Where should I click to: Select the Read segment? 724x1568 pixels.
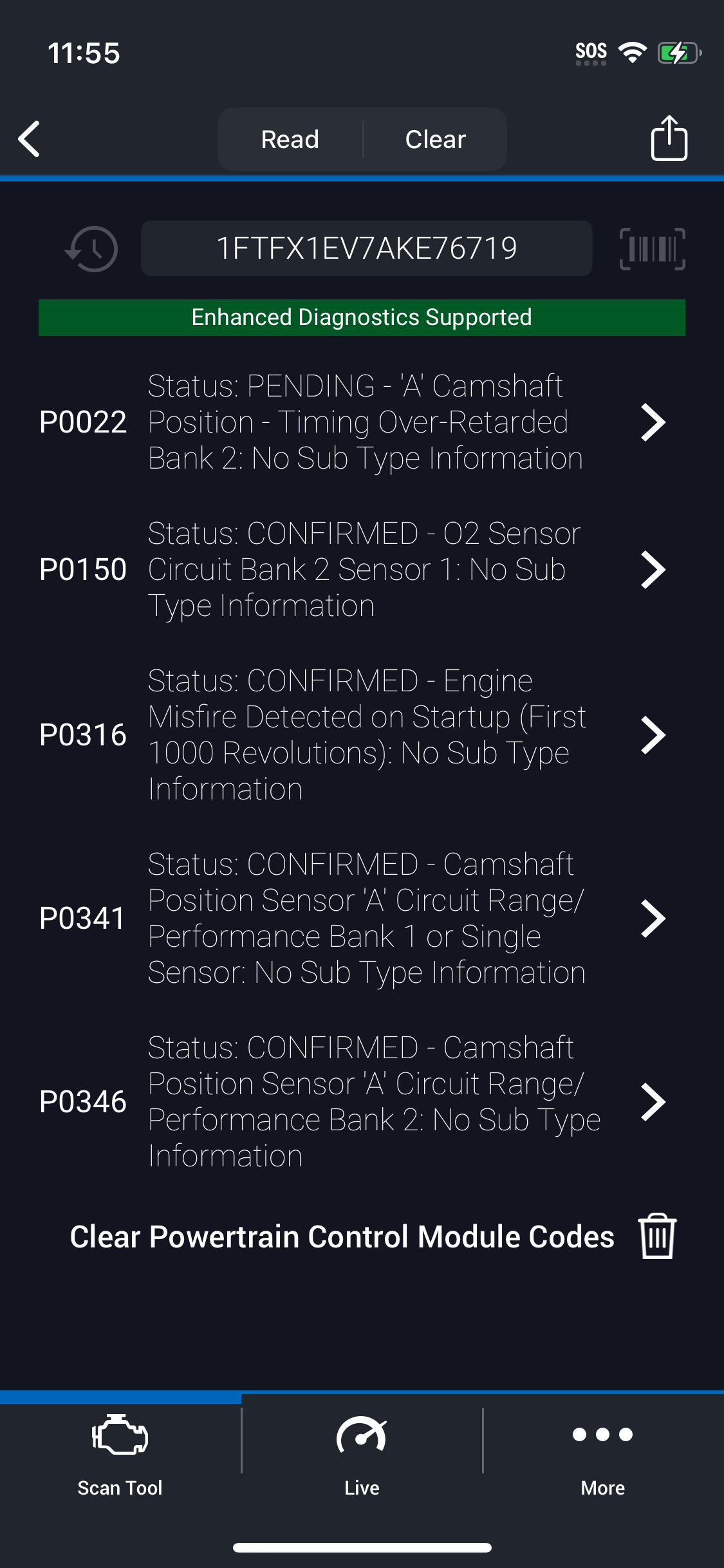290,139
